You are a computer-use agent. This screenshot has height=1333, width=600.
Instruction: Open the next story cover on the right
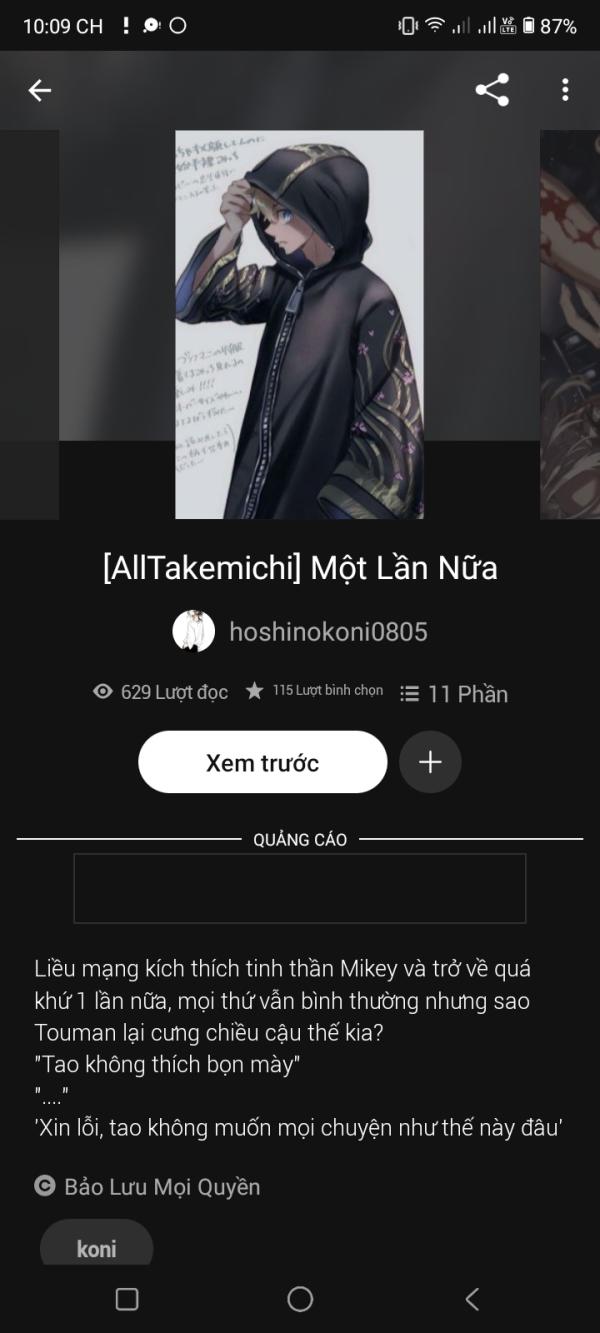tap(570, 324)
